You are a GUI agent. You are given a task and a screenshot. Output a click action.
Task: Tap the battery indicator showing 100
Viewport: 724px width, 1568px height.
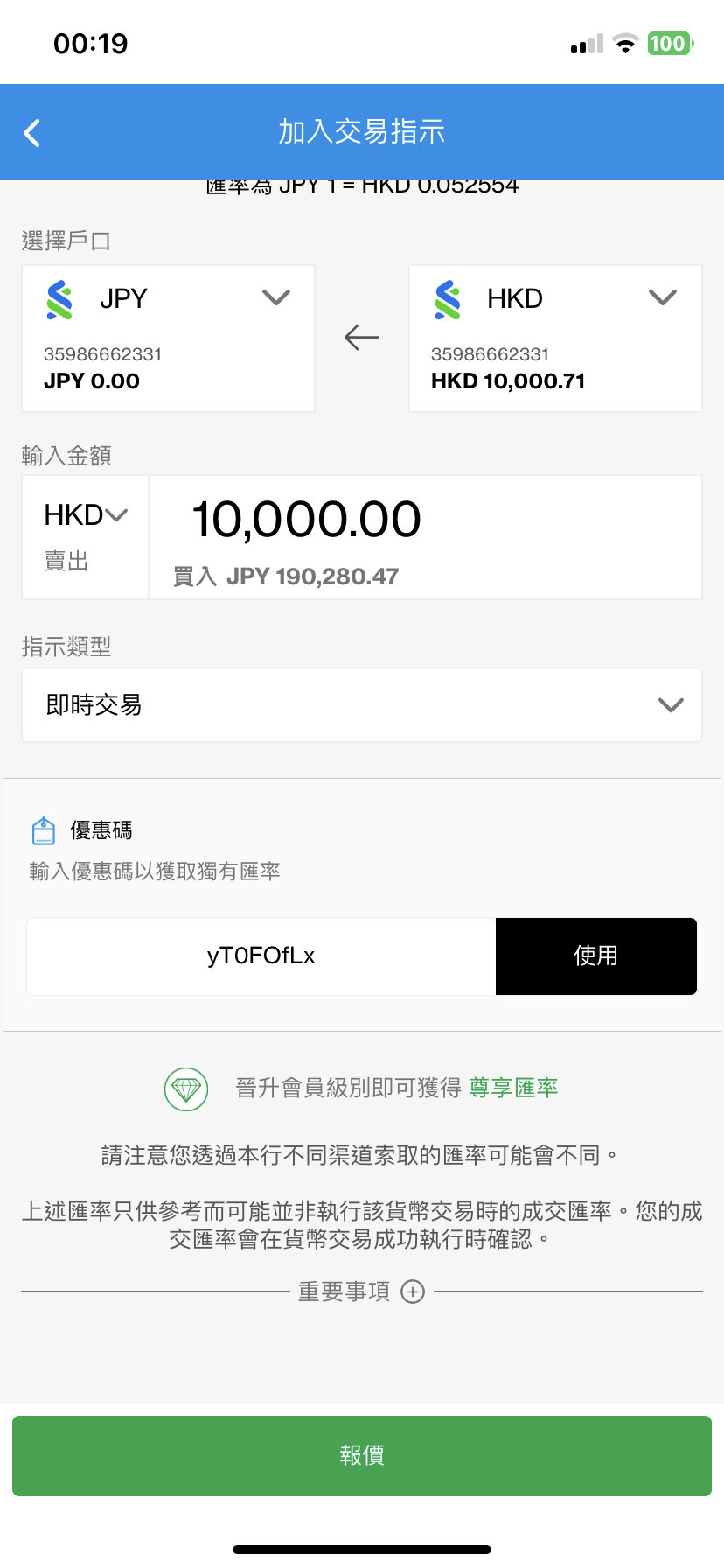pyautogui.click(x=669, y=42)
